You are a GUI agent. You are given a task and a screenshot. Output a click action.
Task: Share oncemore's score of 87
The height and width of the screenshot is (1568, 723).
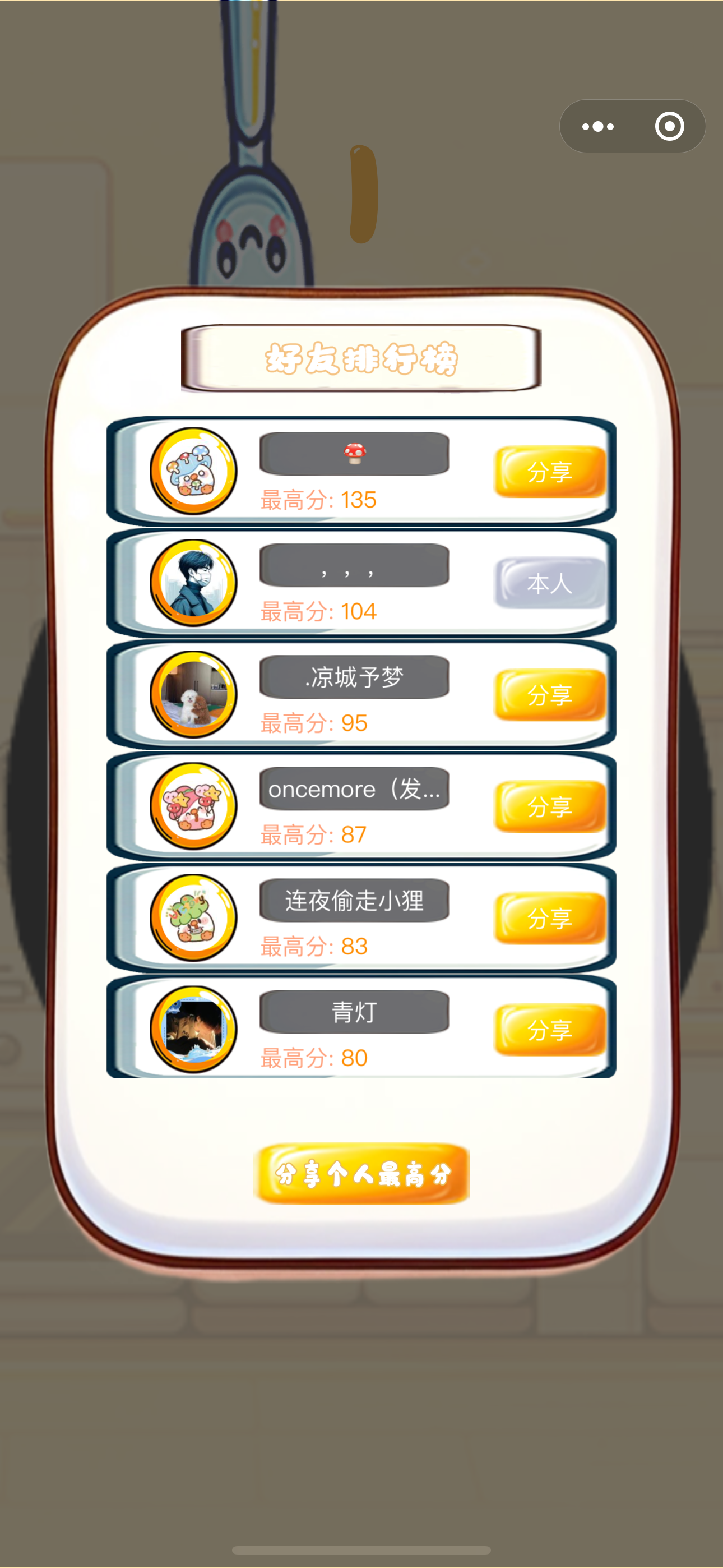tap(551, 808)
